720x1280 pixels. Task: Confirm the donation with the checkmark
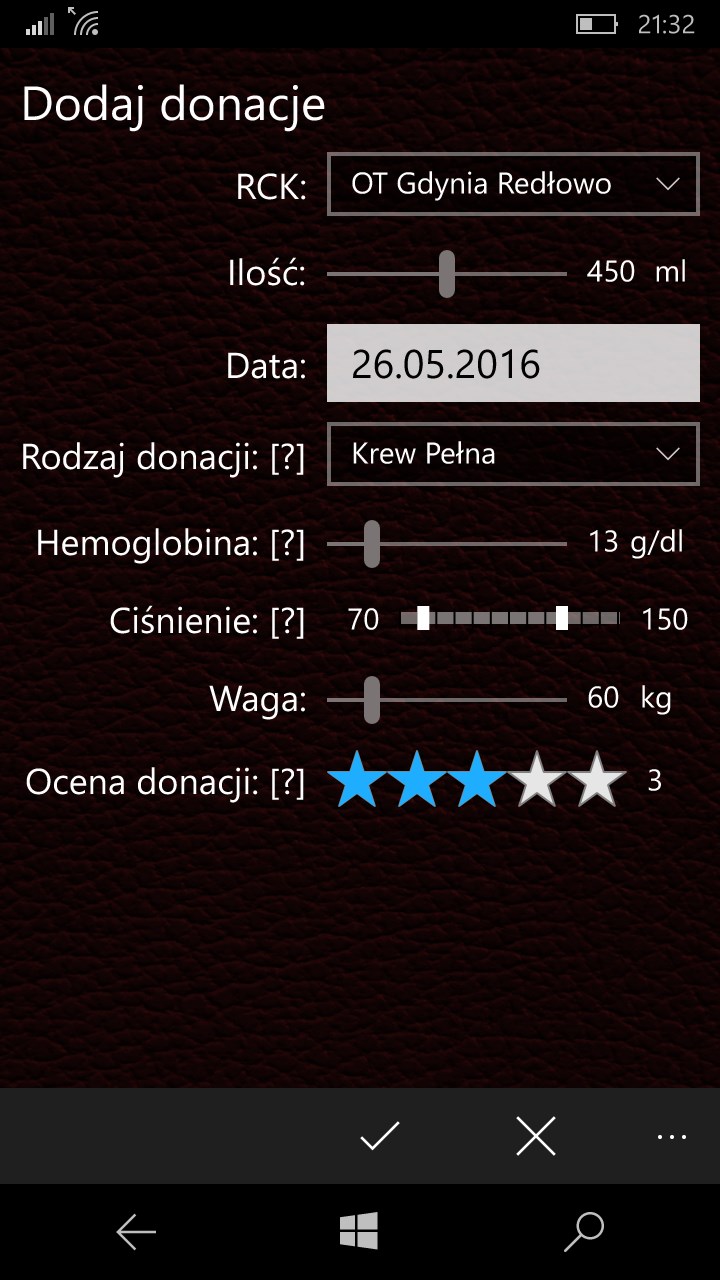coord(380,1136)
